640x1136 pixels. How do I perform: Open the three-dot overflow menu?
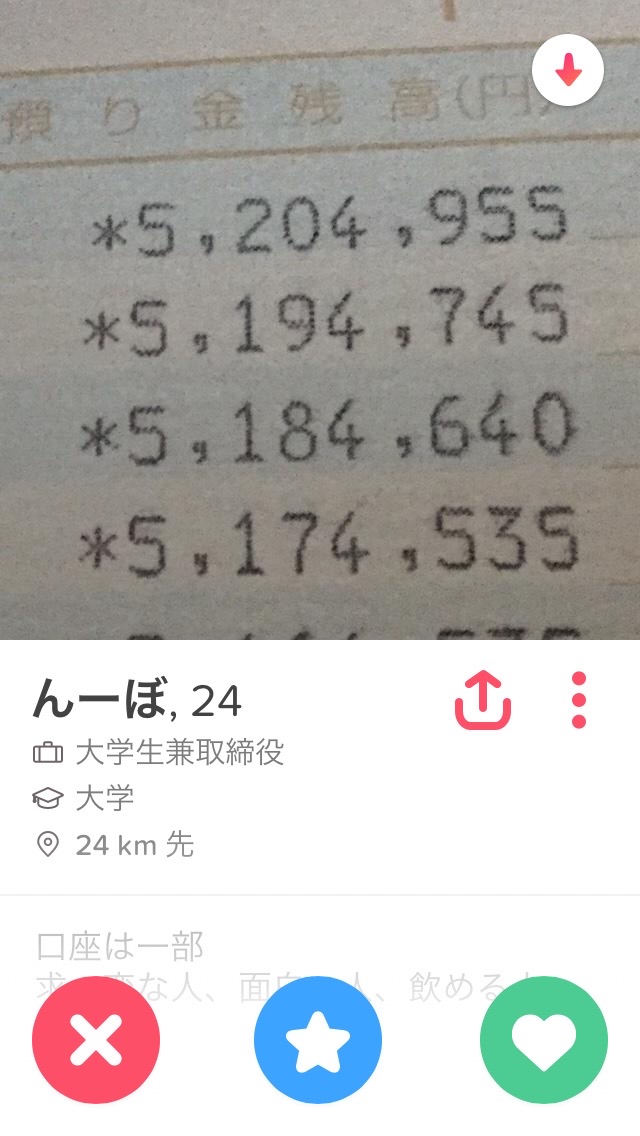[x=578, y=699]
